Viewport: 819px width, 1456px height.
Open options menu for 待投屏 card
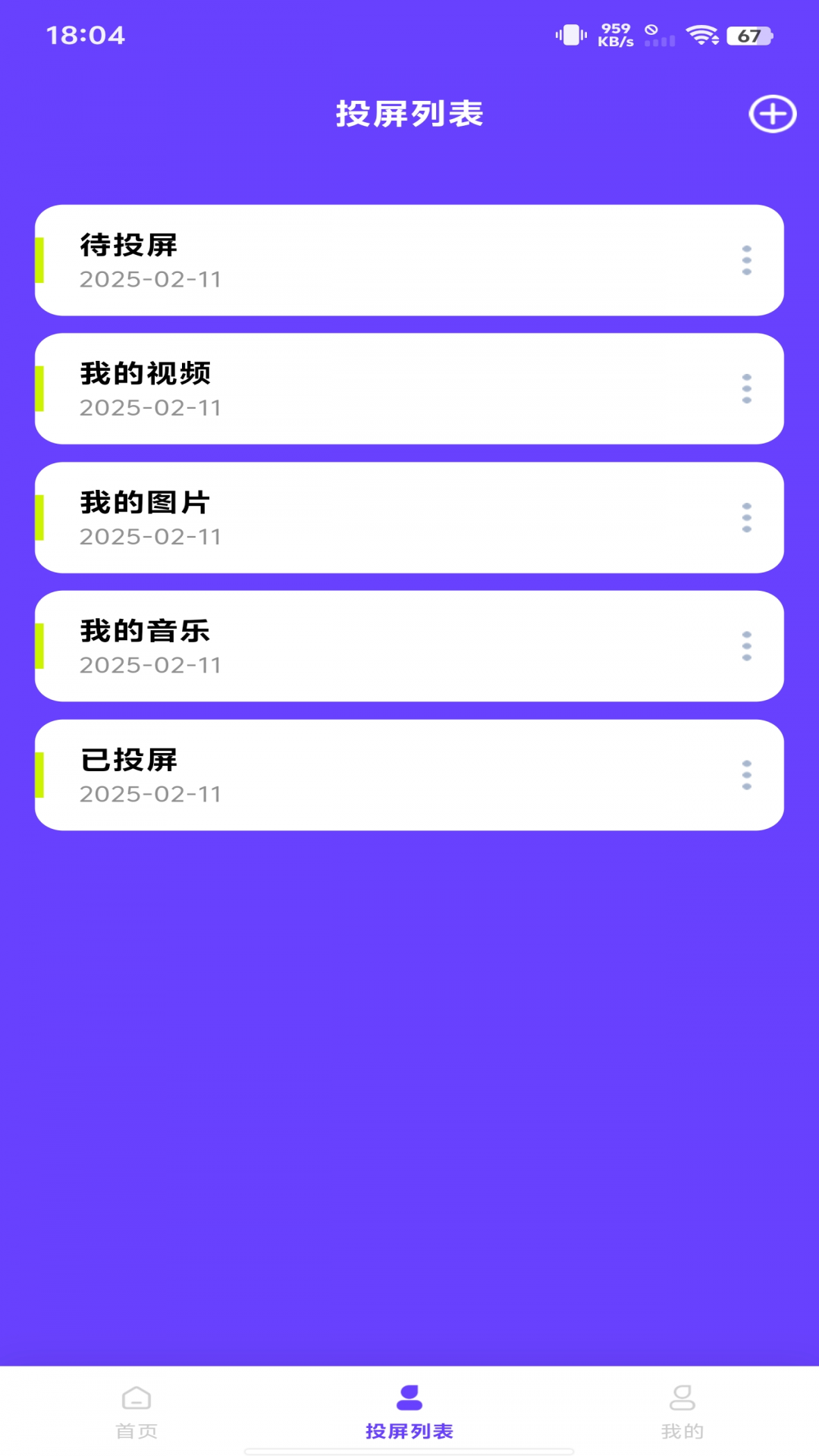pos(747,260)
